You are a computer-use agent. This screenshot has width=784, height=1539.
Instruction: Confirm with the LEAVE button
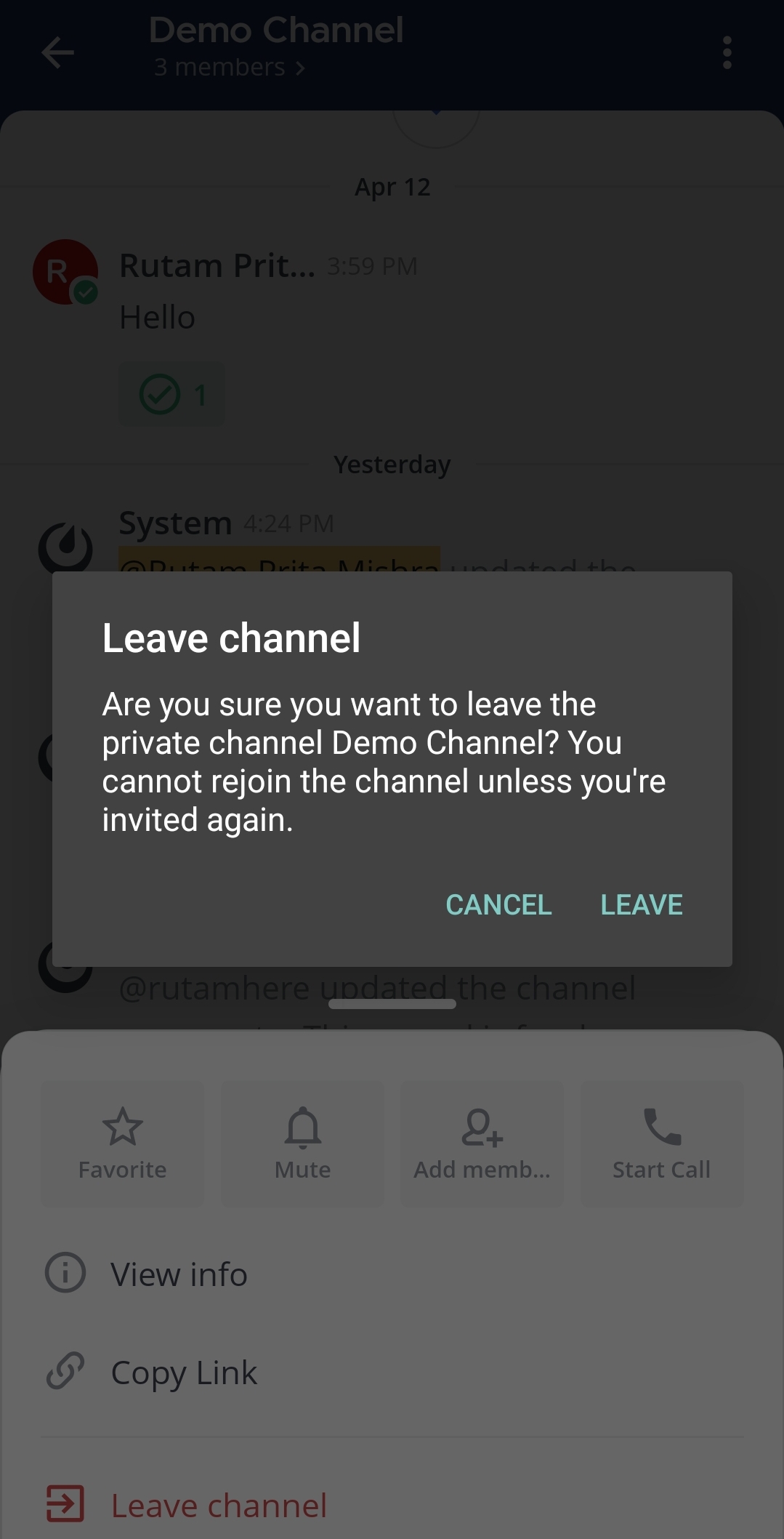(x=641, y=905)
